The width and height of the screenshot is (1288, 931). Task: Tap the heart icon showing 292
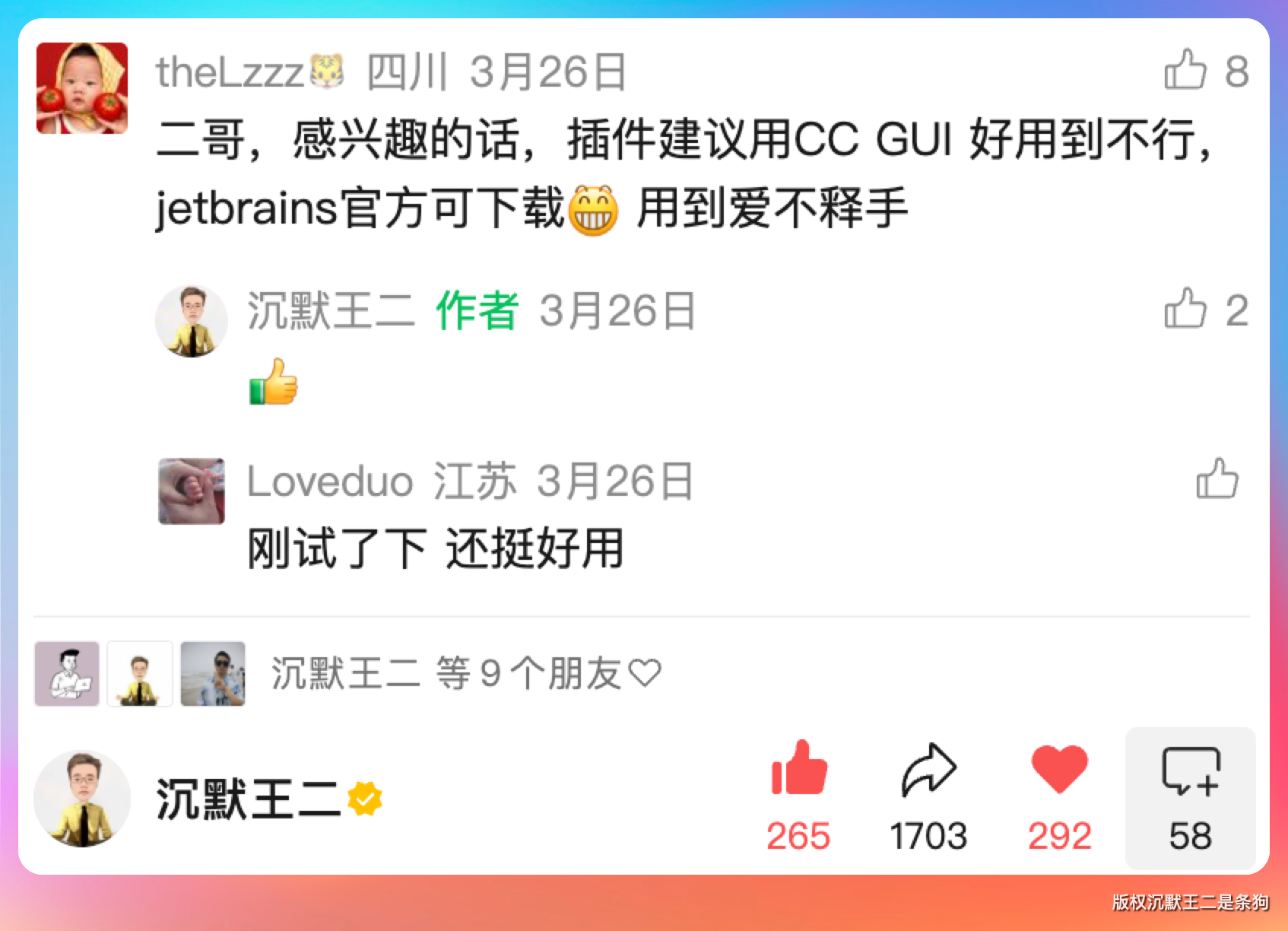tap(1059, 770)
